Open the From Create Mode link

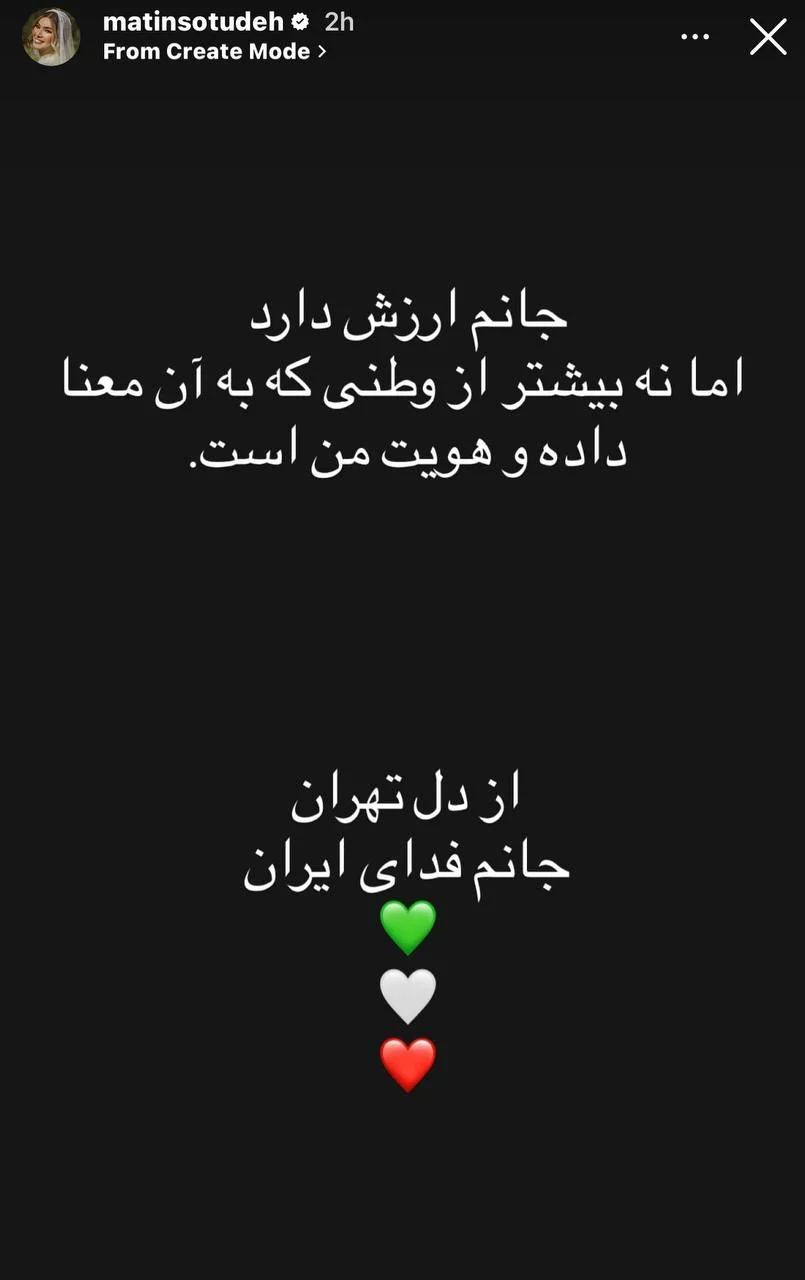[214, 52]
